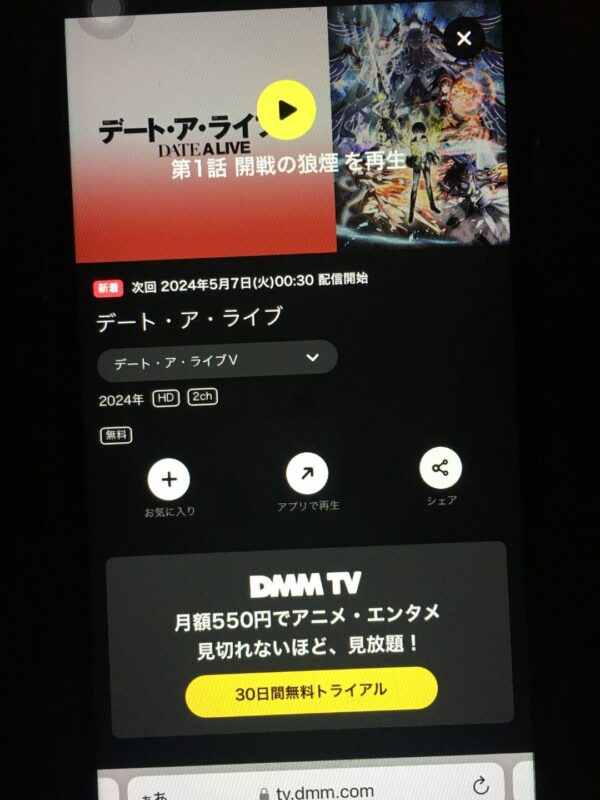Share this title with シェア

[440, 468]
